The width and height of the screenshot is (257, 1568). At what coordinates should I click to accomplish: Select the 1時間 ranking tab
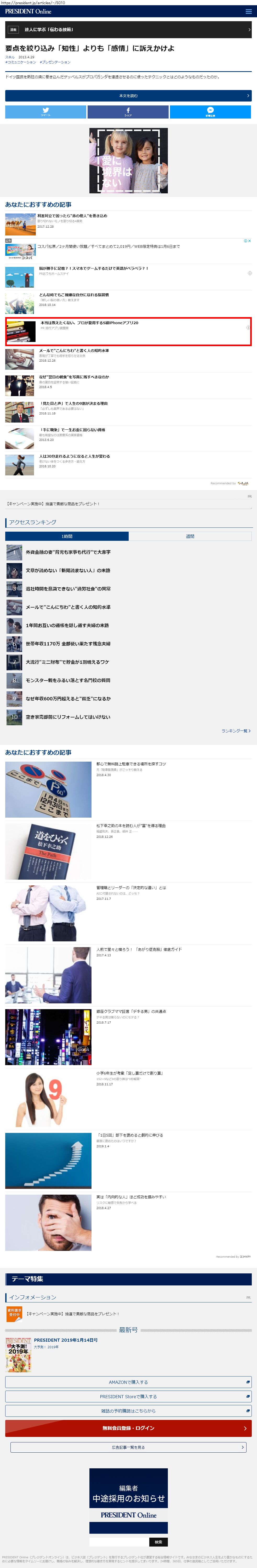67,536
